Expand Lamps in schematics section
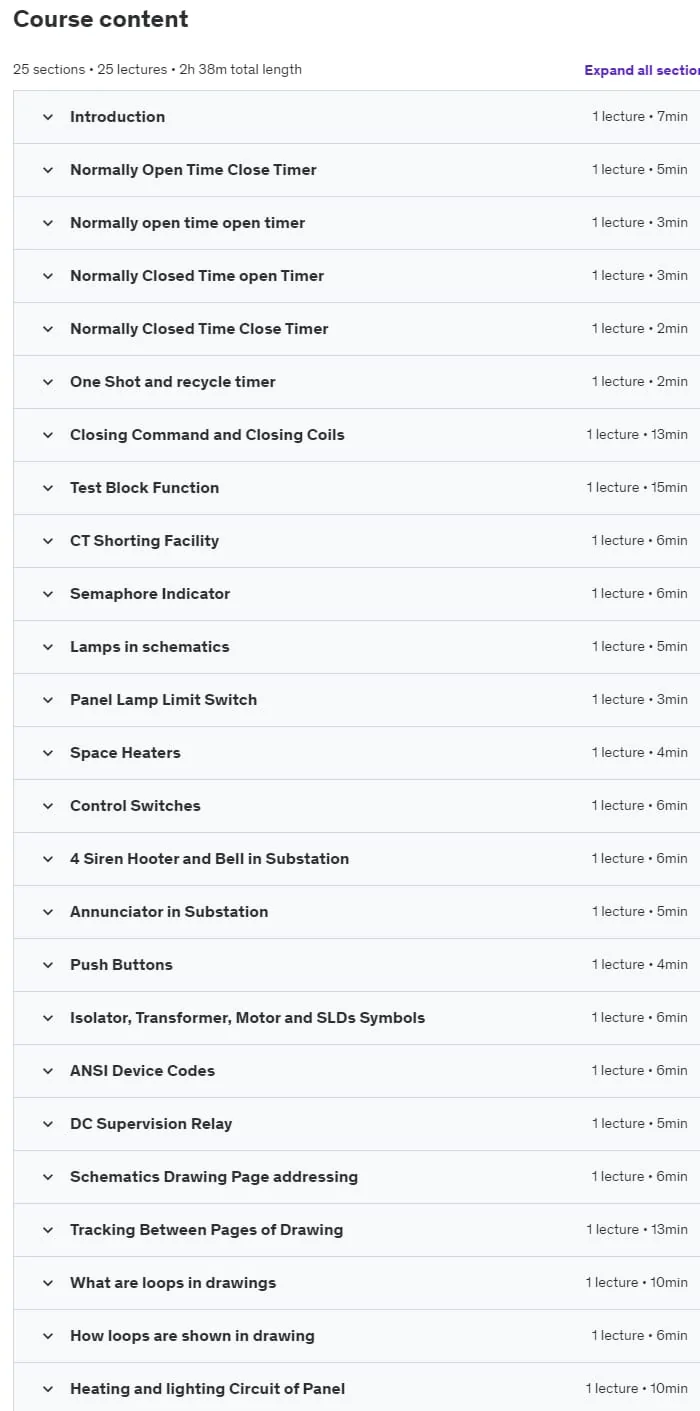700x1411 pixels. [357, 647]
